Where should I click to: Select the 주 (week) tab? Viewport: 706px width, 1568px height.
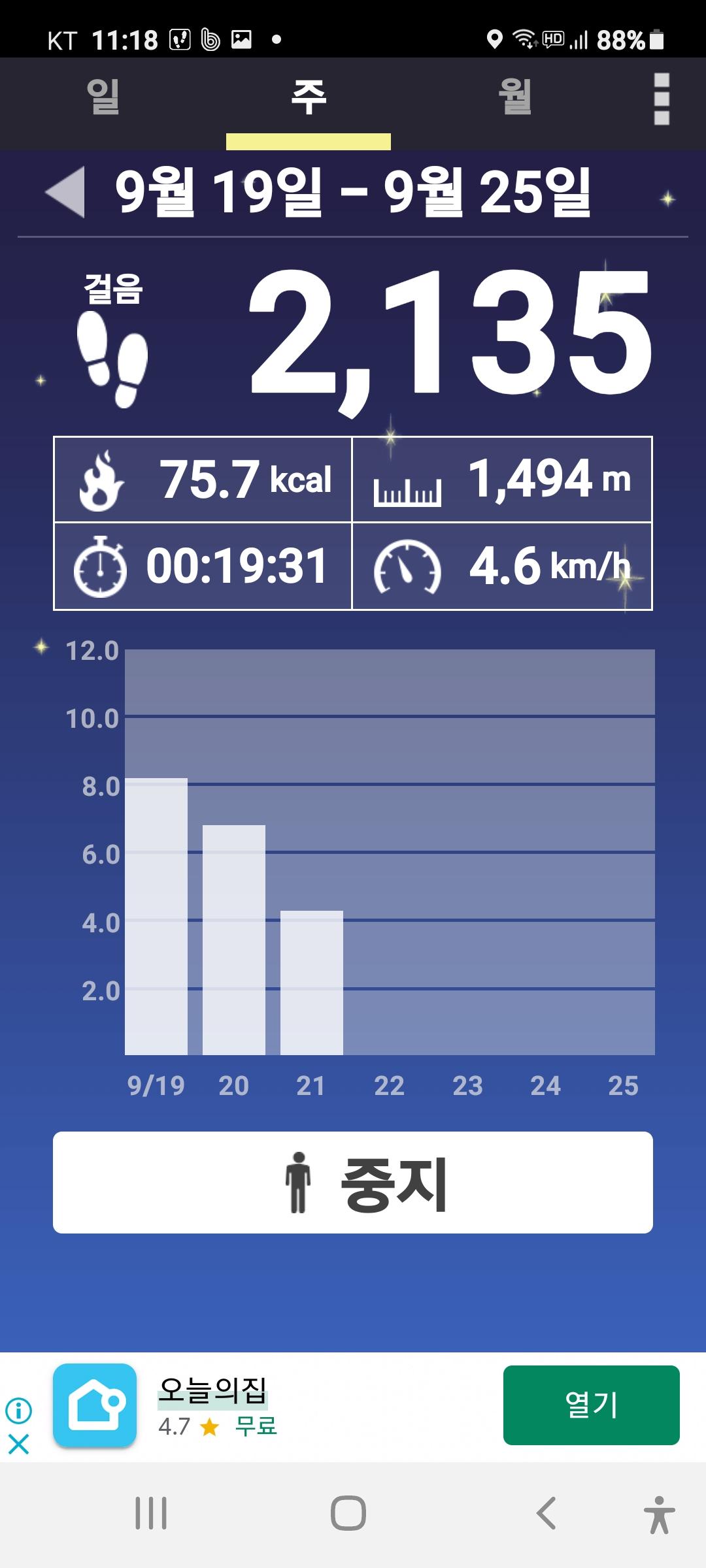pyautogui.click(x=309, y=98)
